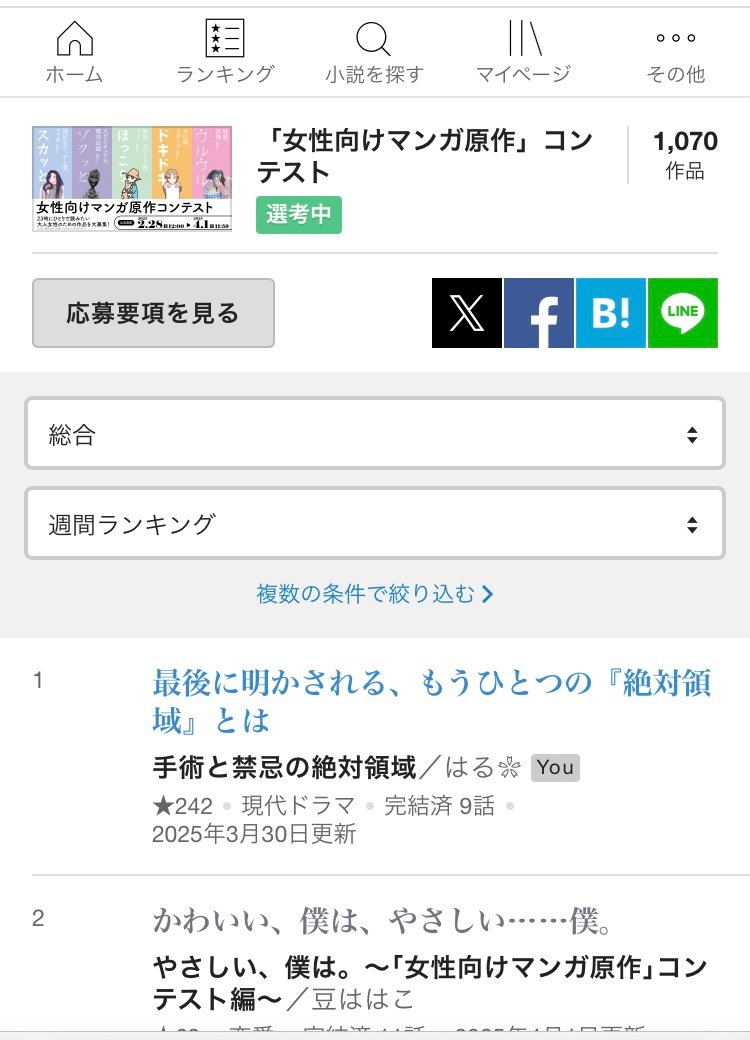Tap the 女性向けマンガ原作コンテスト banner image
The width and height of the screenshot is (750, 1040).
click(x=132, y=179)
